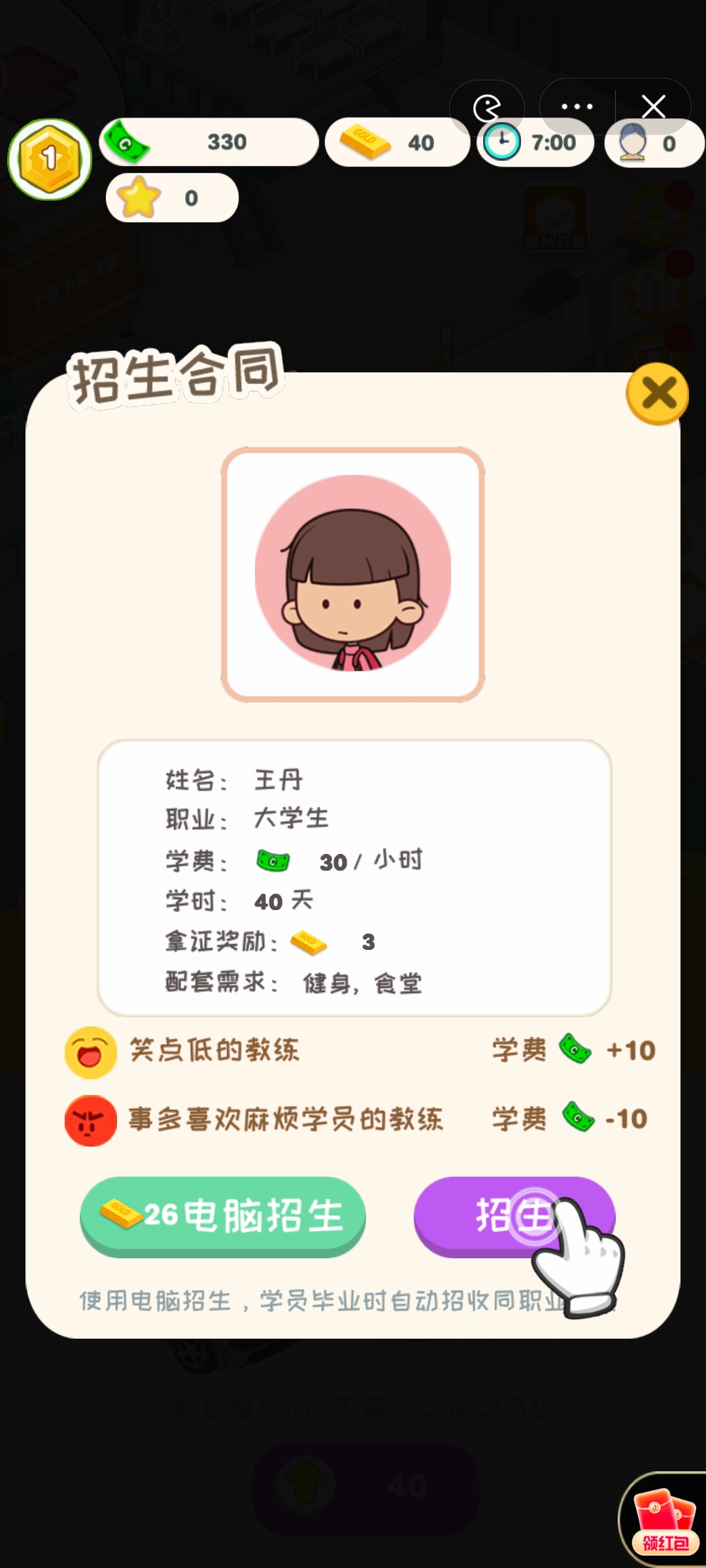The width and height of the screenshot is (706, 1568).
Task: Click the angry face emoji beside 事多喜欢麻烦学员的教练
Action: 92,1119
